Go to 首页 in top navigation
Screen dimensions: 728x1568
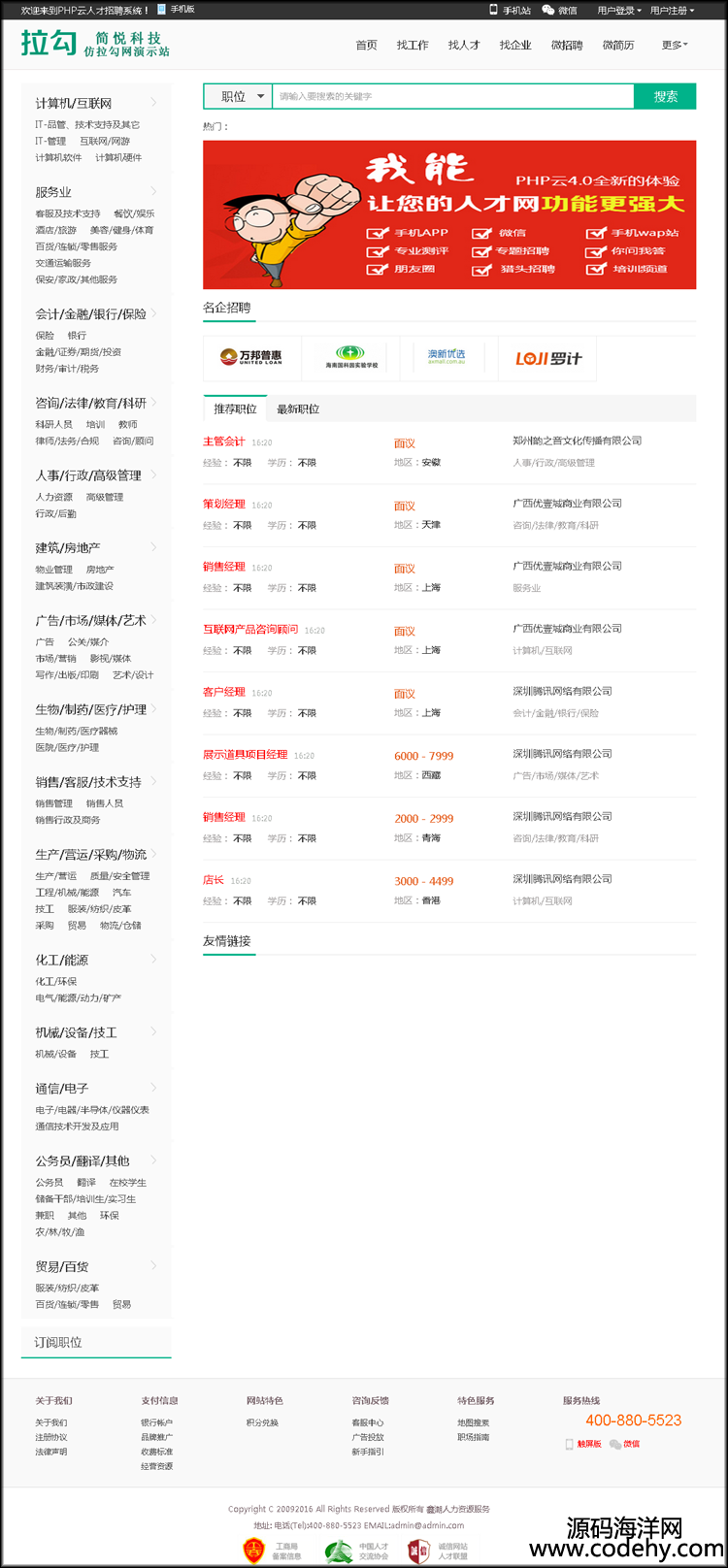(366, 45)
